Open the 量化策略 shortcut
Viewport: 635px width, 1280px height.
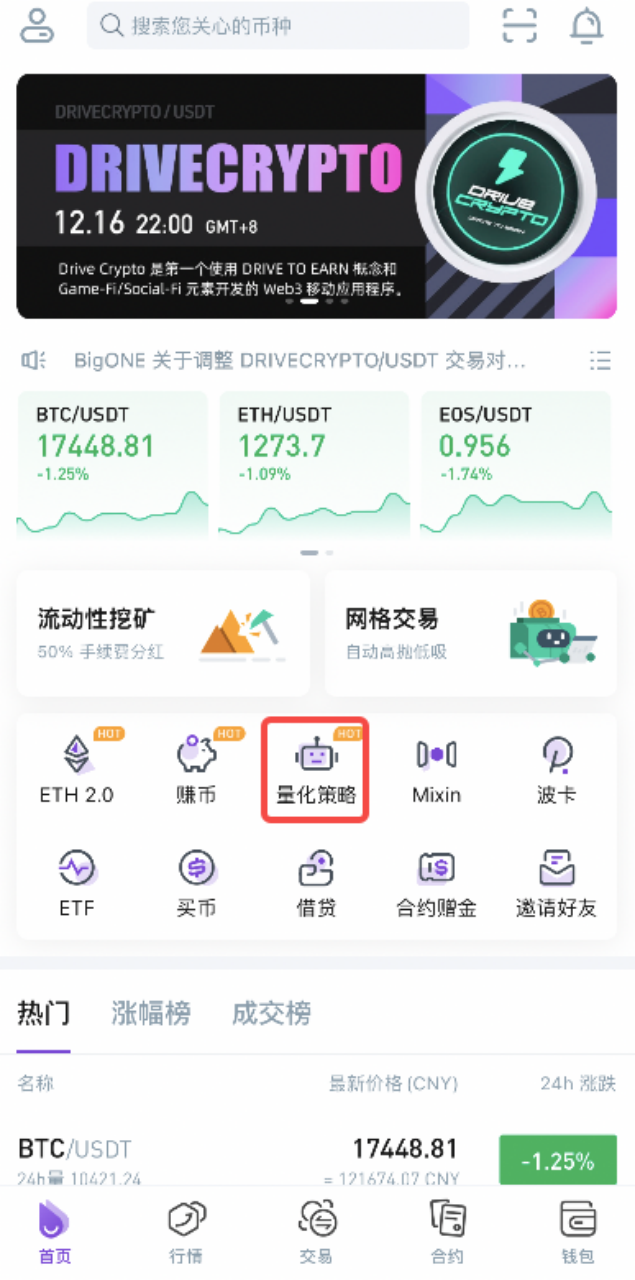(316, 770)
